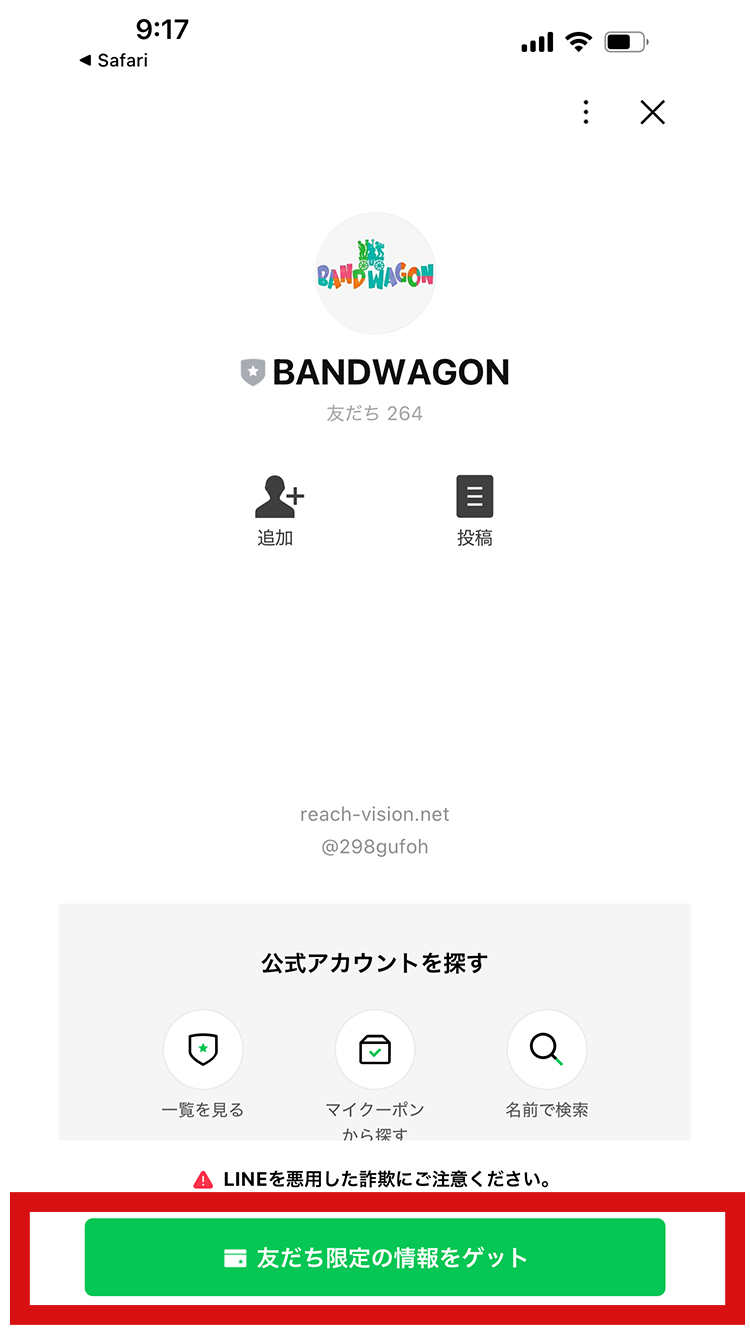The height and width of the screenshot is (1334, 750).
Task: Close the BANDWAGON profile page
Action: coord(652,112)
